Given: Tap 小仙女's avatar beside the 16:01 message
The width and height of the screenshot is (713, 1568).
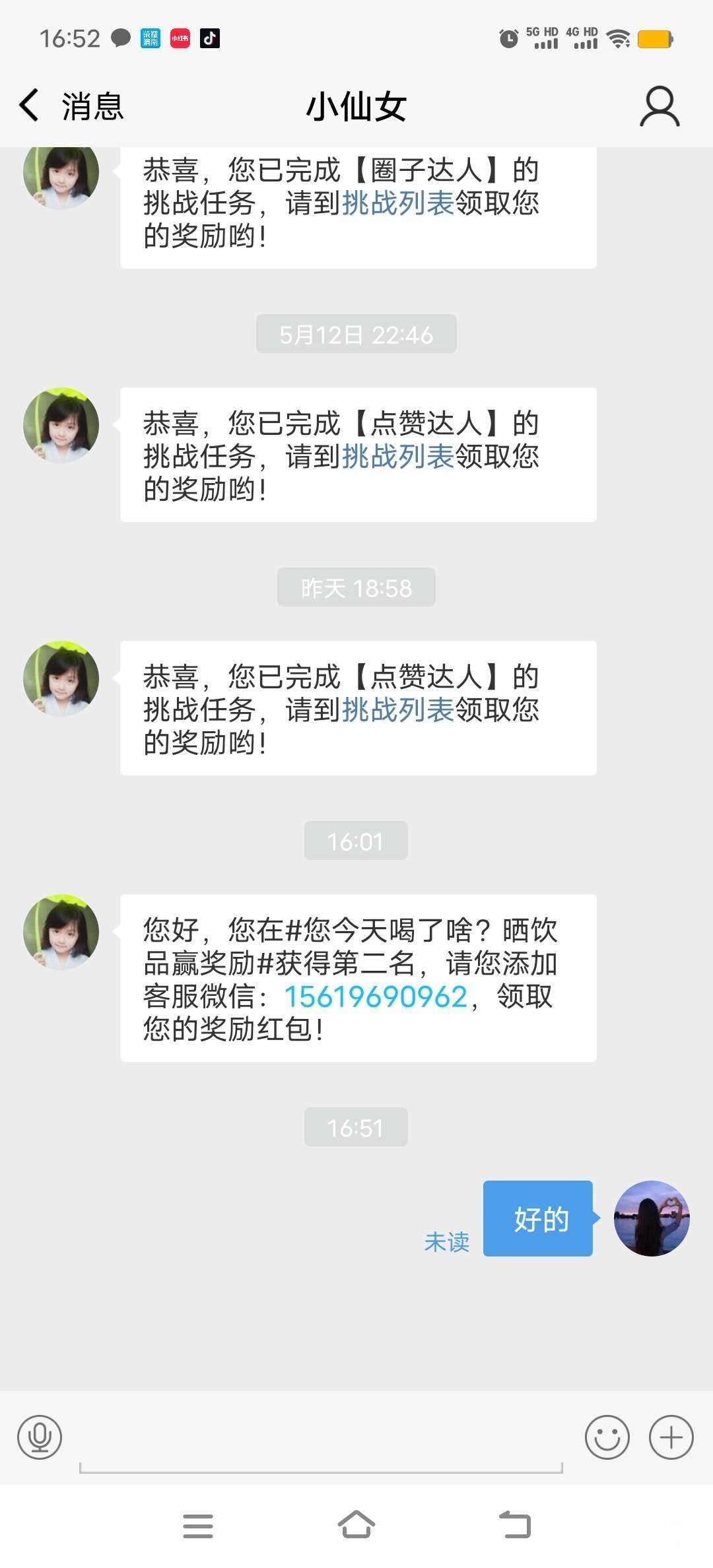Looking at the screenshot, I should coord(61,932).
